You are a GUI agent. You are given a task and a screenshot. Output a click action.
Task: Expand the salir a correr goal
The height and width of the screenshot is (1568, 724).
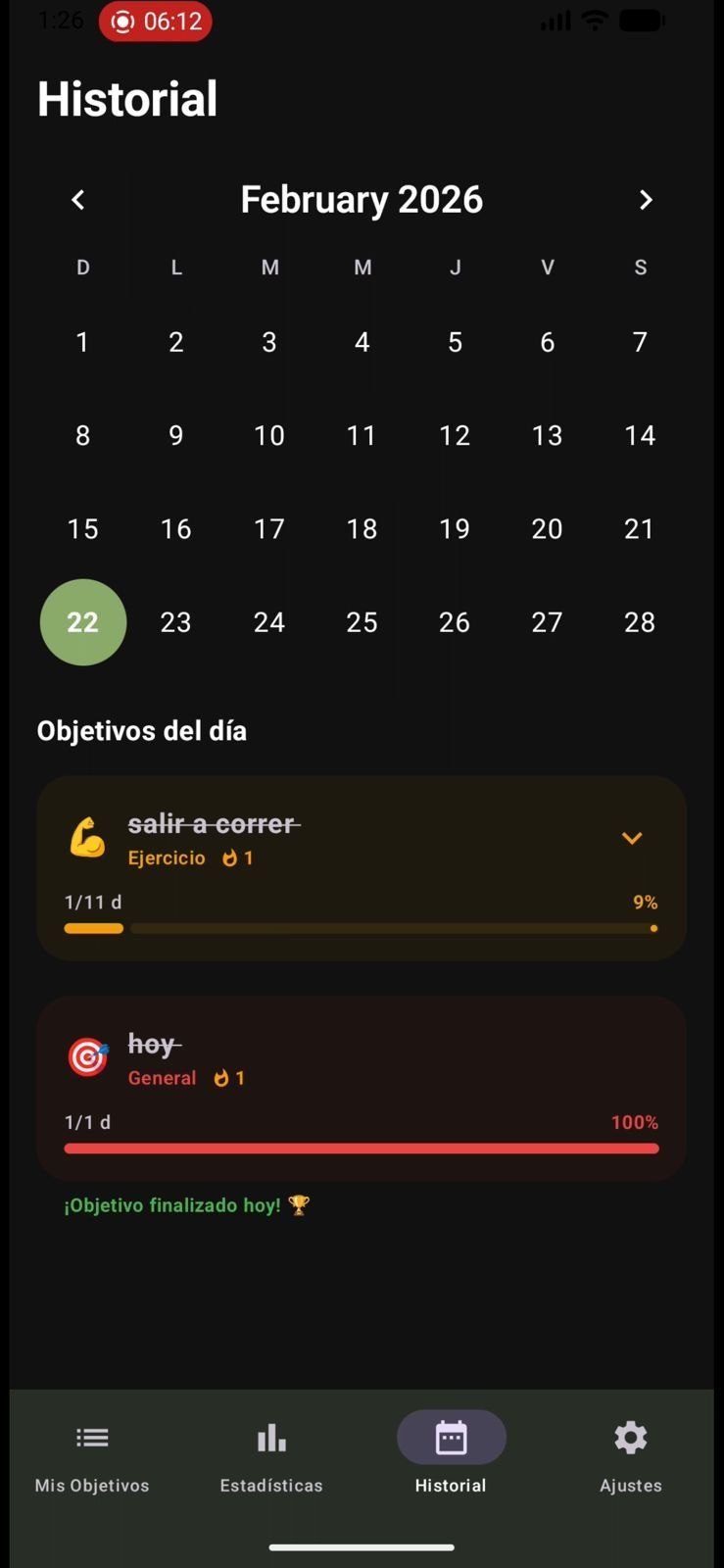pos(632,838)
